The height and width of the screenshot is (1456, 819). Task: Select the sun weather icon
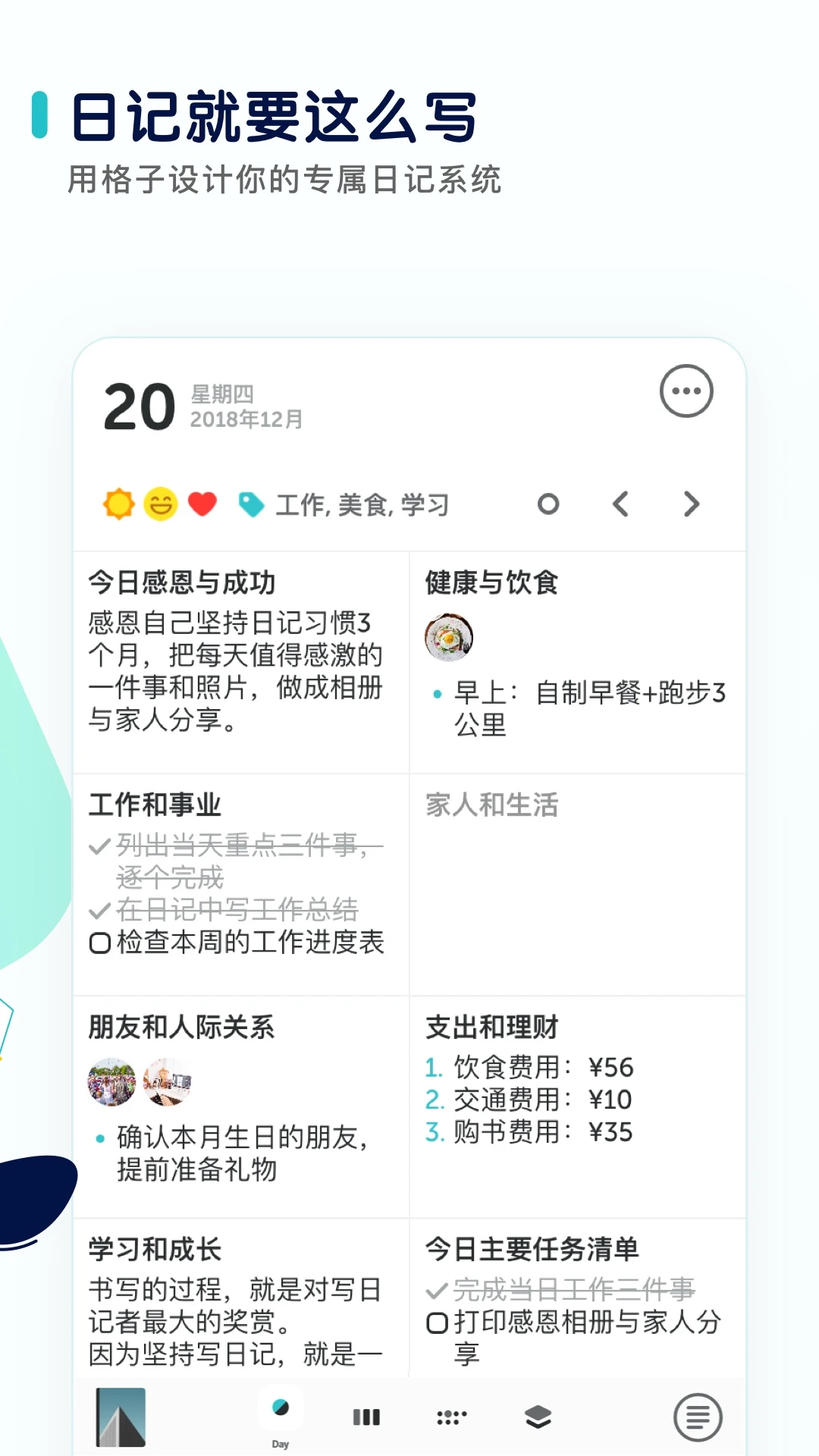tap(119, 503)
